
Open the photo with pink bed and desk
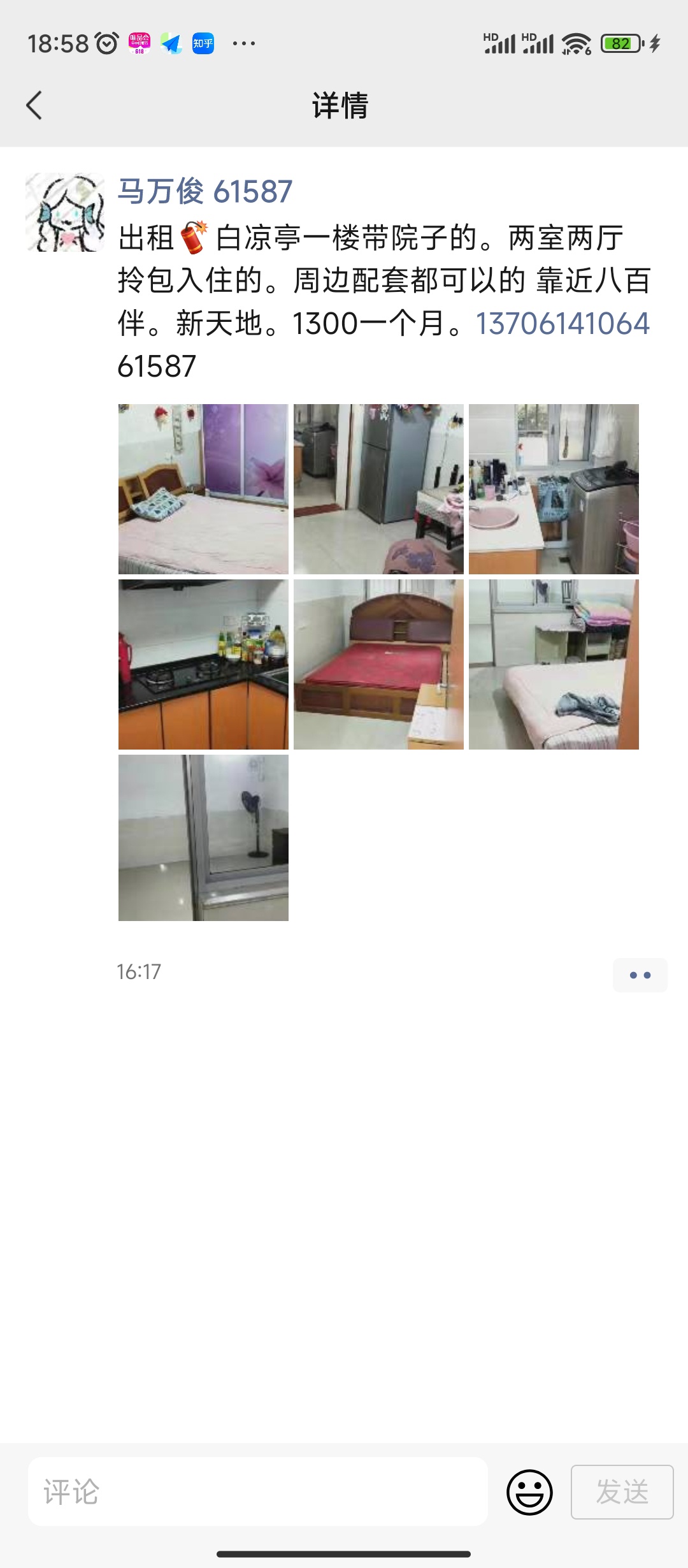554,664
